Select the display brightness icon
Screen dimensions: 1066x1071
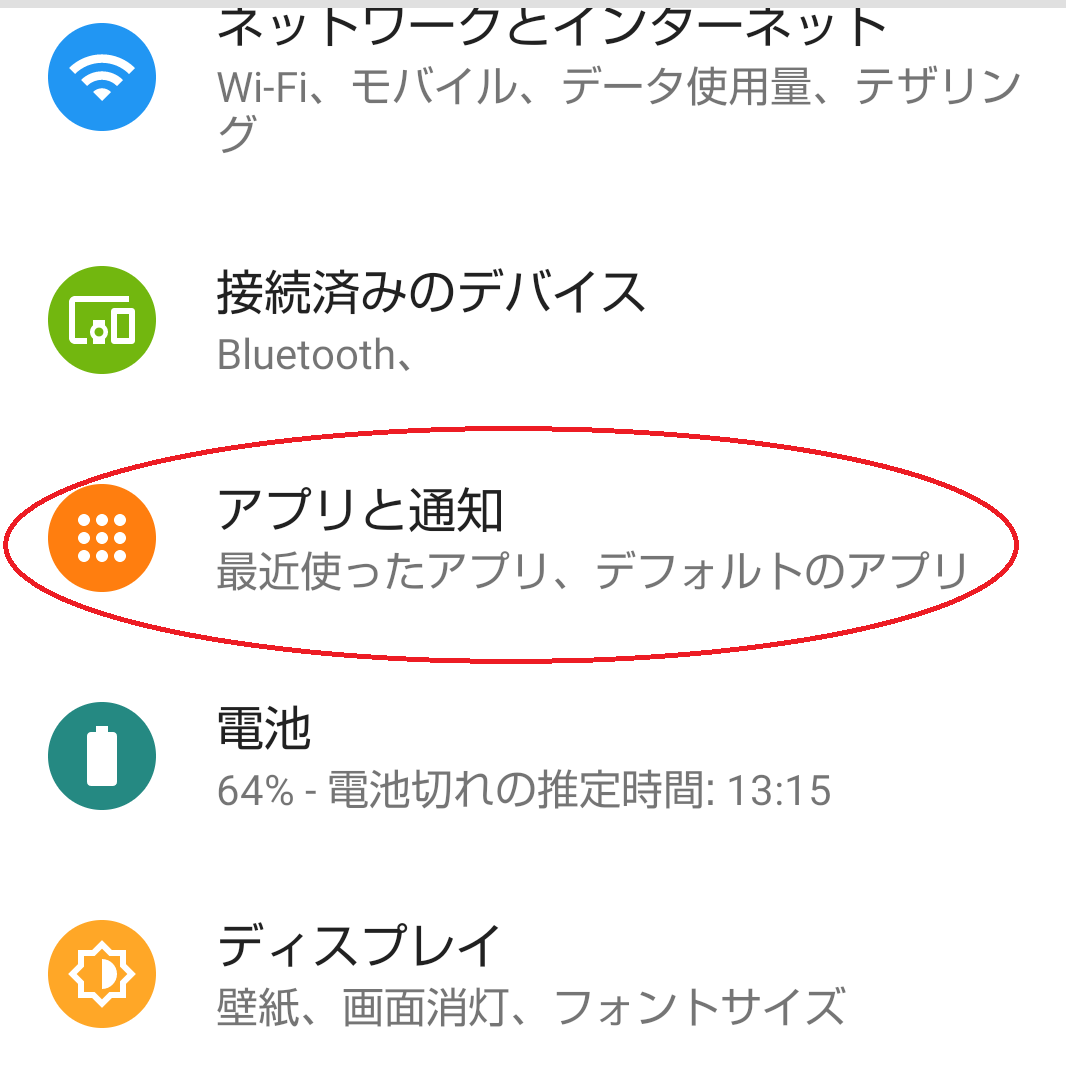101,974
